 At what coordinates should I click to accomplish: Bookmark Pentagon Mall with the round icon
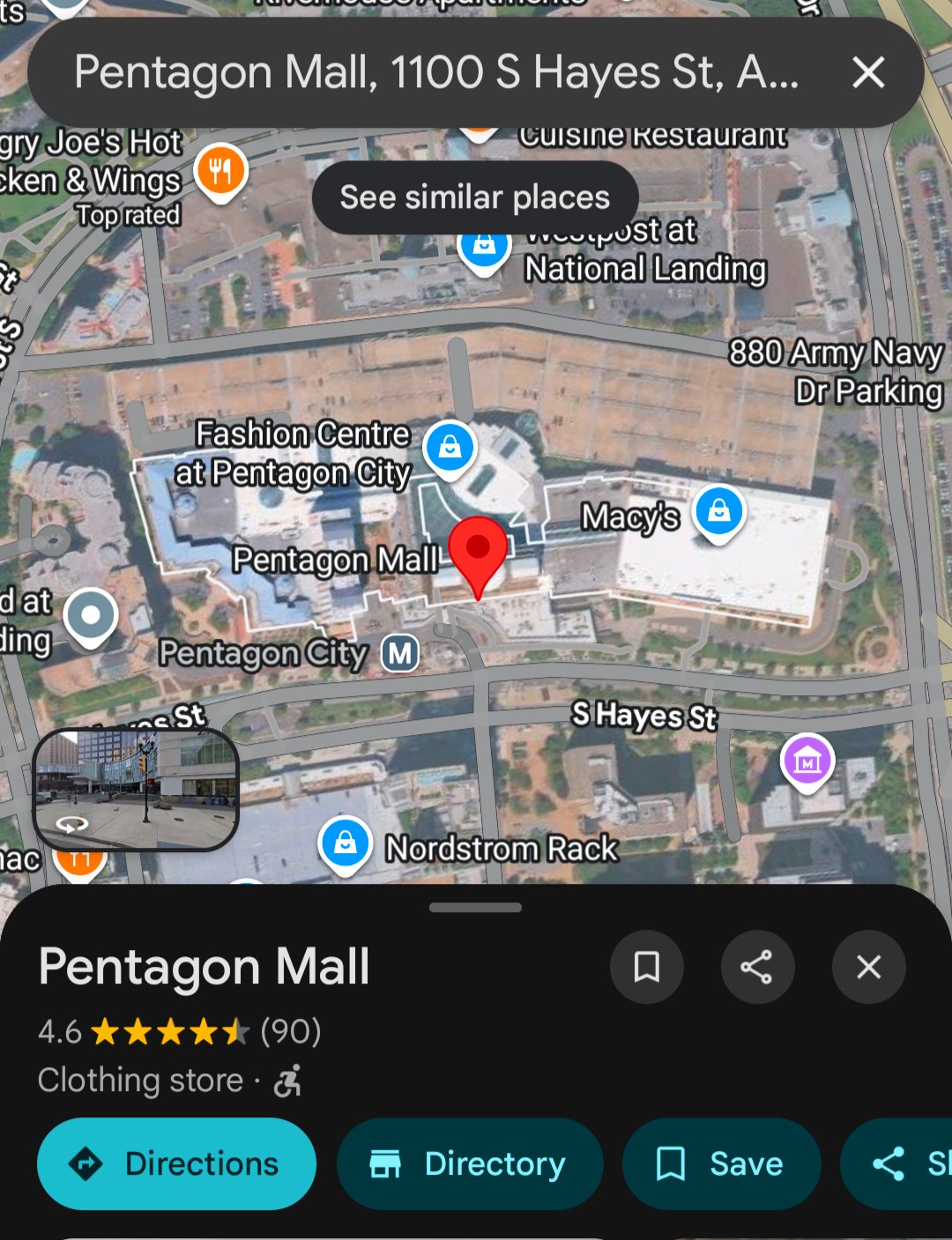click(x=647, y=967)
